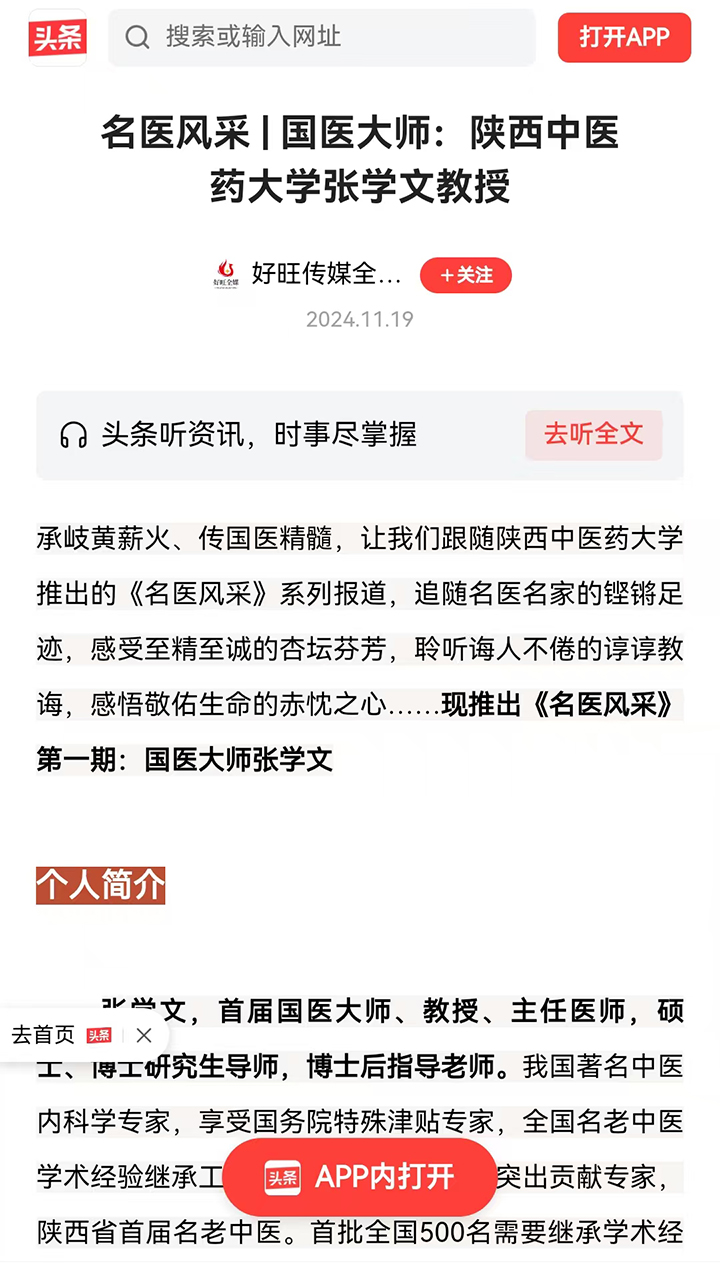Open the 搜索或输入网址 search field
The height and width of the screenshot is (1264, 720).
click(320, 38)
